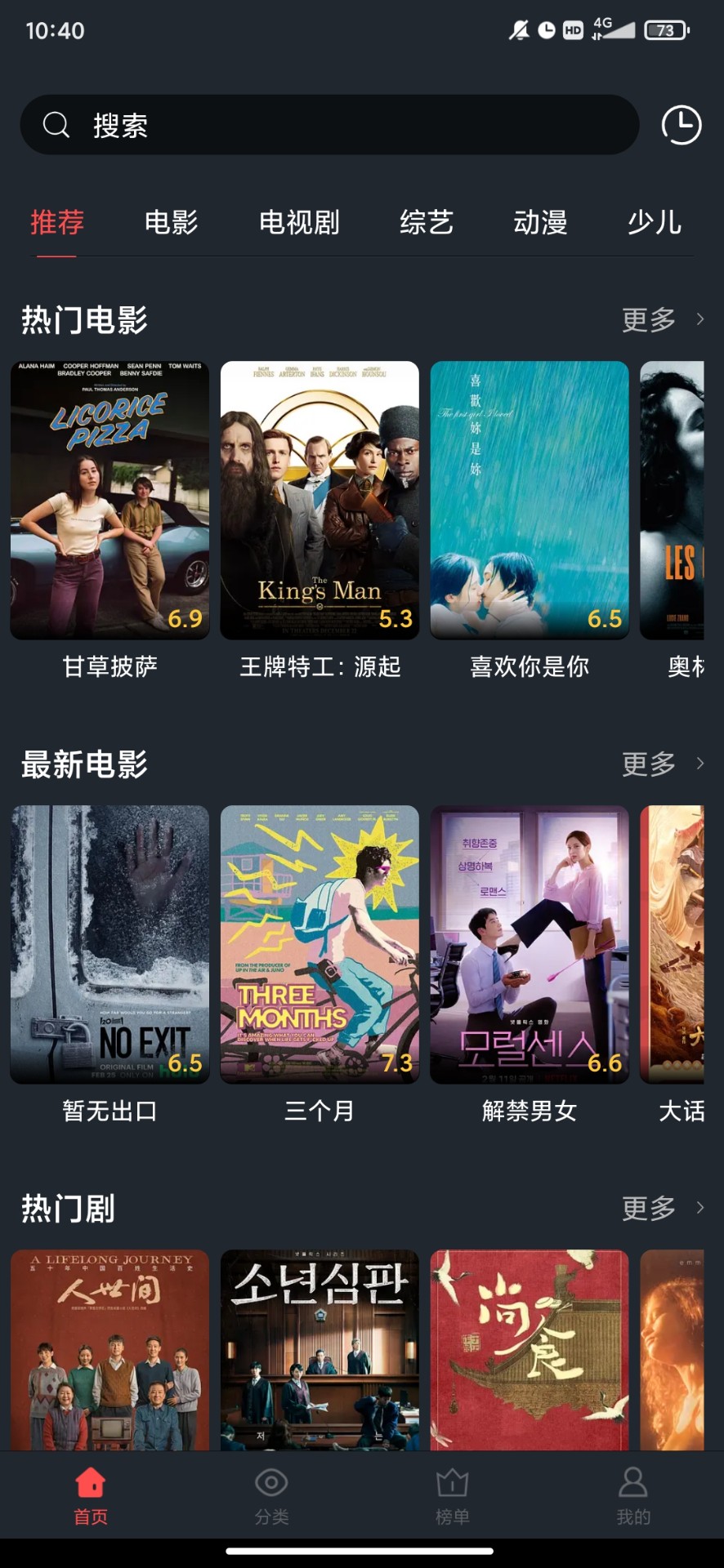Screen dimensions: 724x1568
Task: Click 更多 next to 最新电影
Action: 649,764
